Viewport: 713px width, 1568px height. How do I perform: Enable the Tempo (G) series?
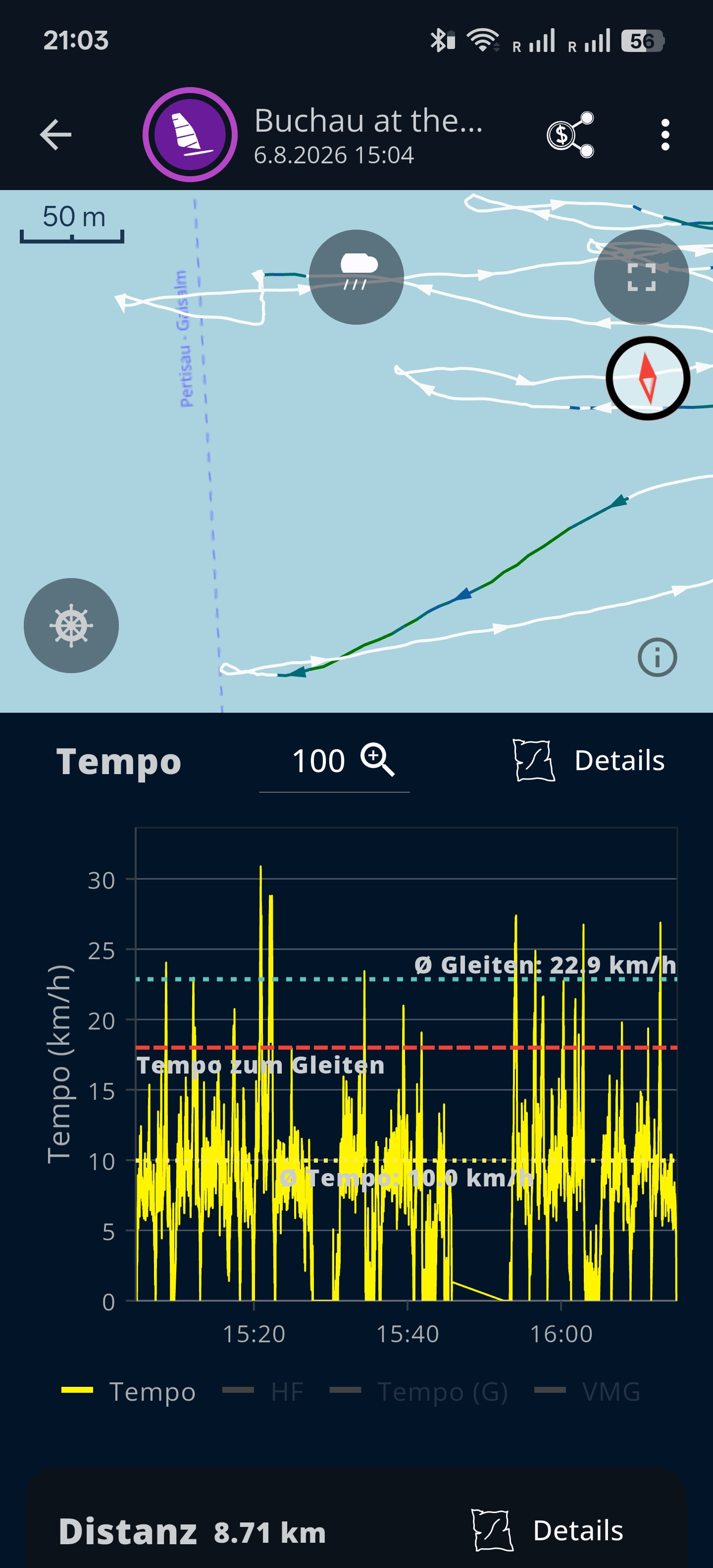tap(419, 1391)
